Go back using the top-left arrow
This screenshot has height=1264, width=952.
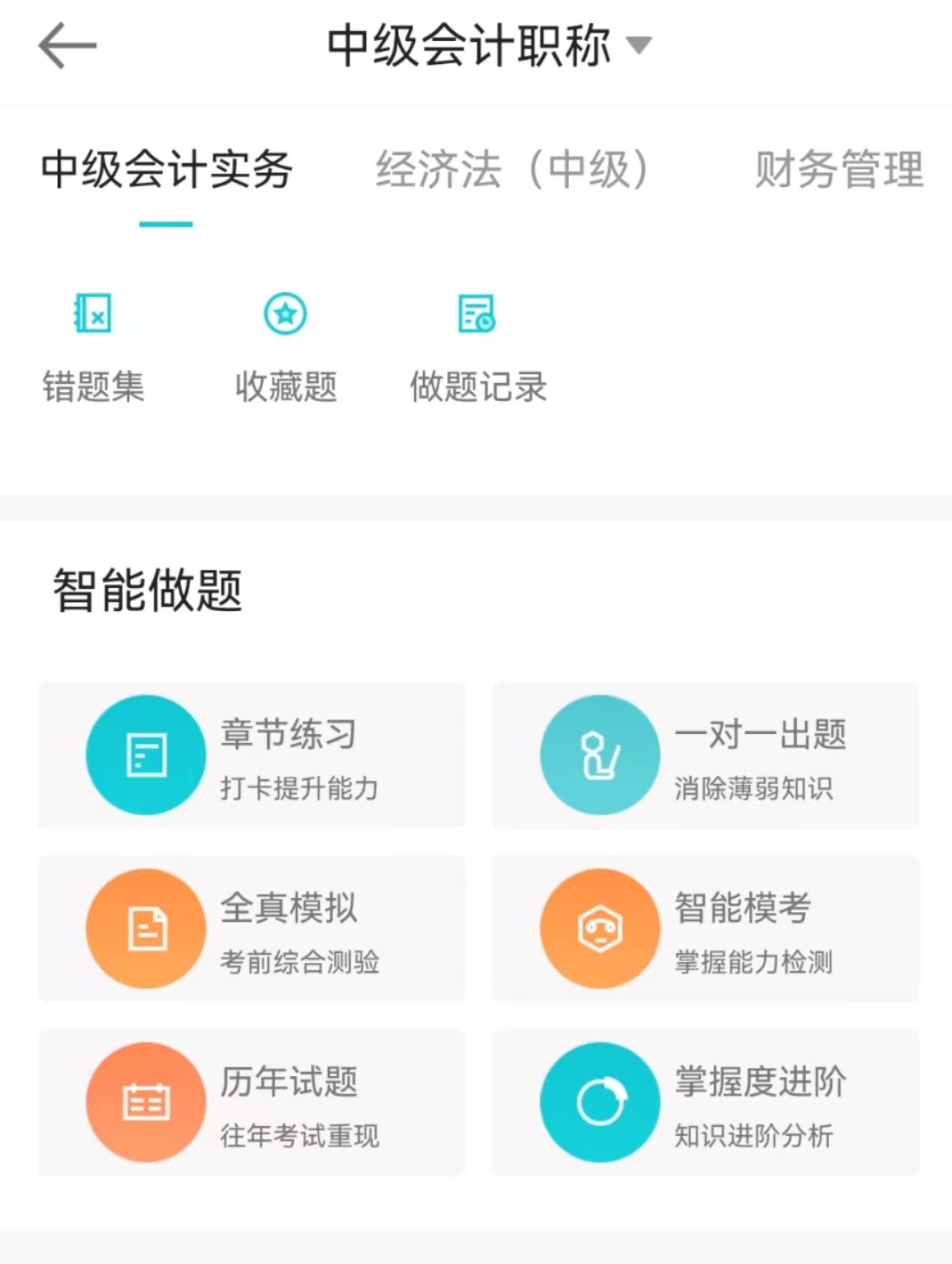click(67, 45)
